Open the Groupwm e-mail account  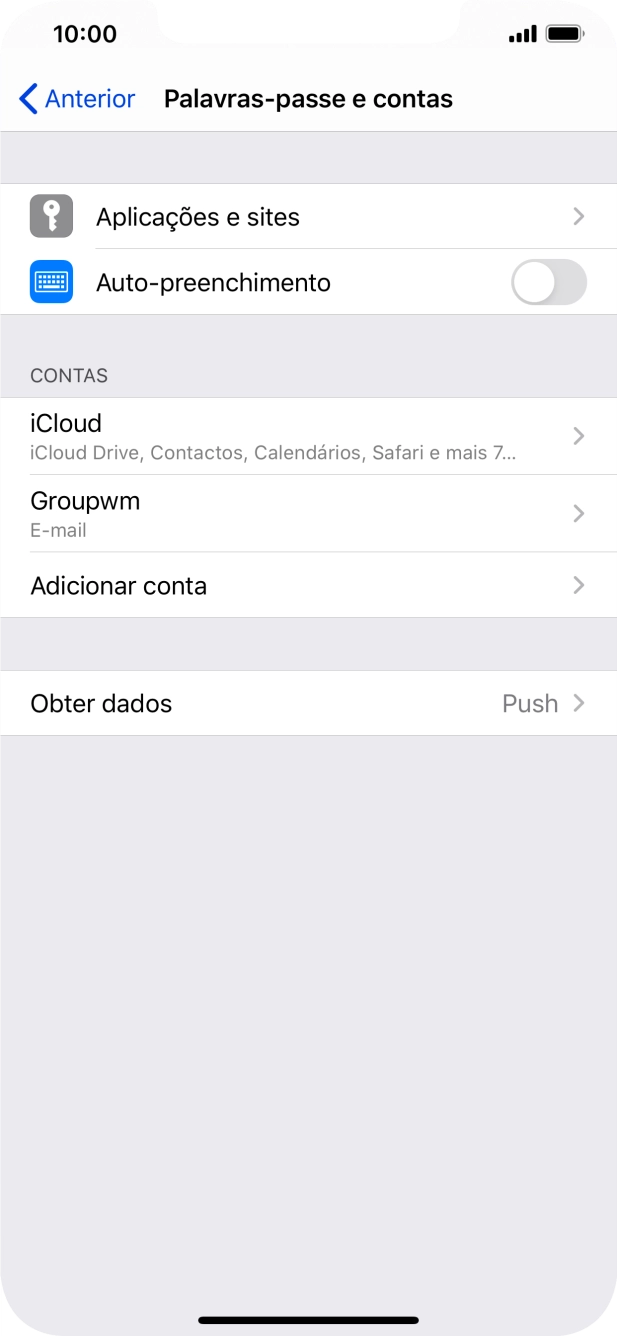pos(308,513)
